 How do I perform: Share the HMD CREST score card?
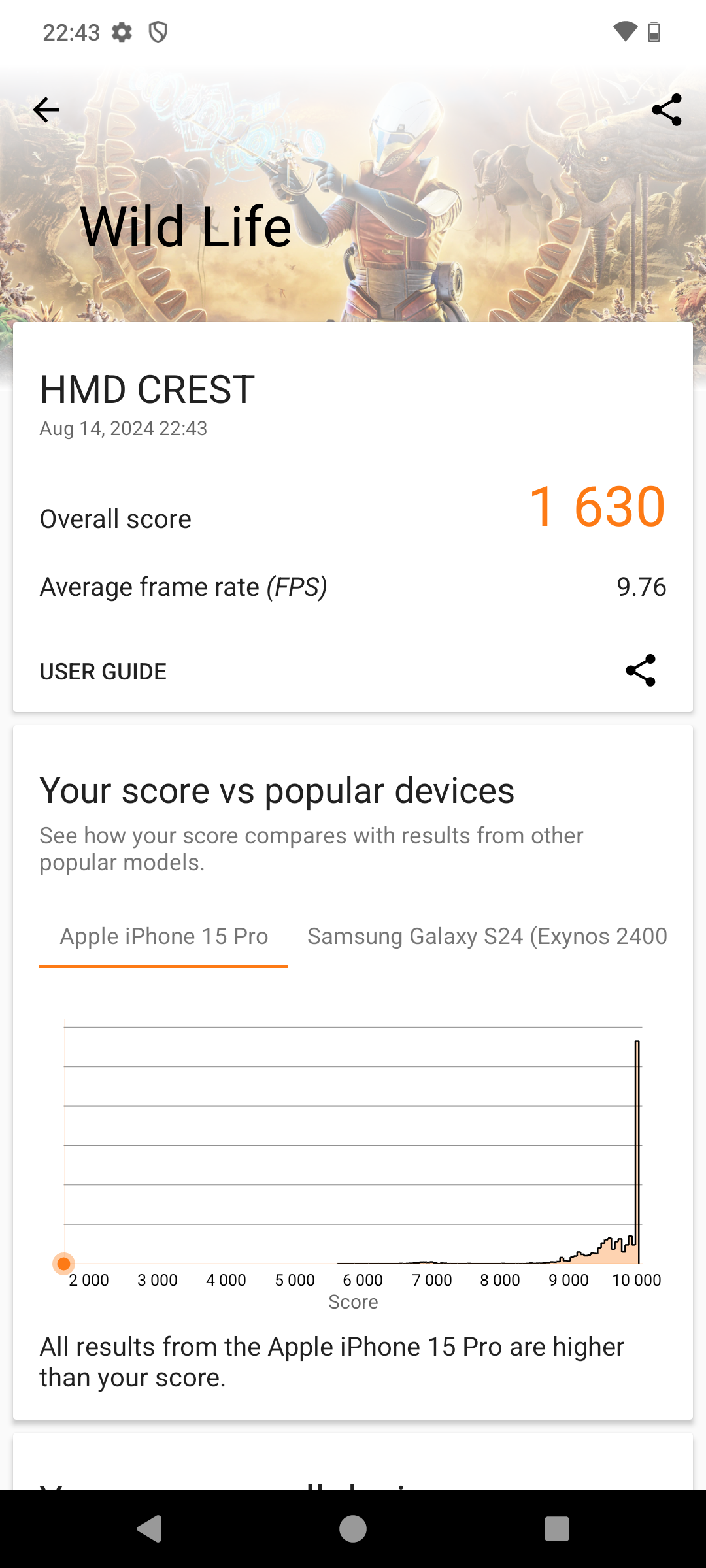640,670
